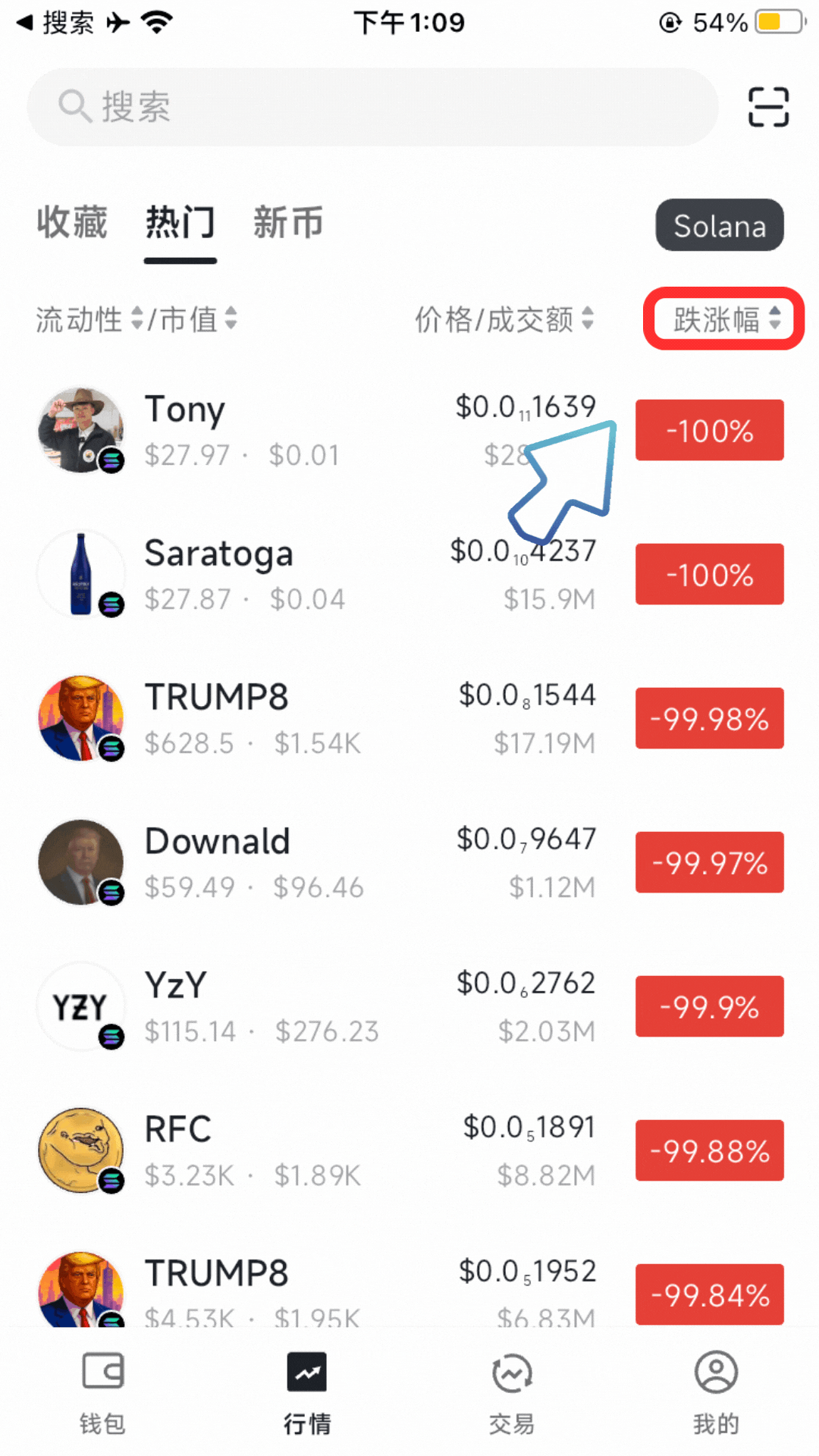Open the Downald token details
Image resolution: width=819 pixels, height=1456 pixels.
pos(303,862)
